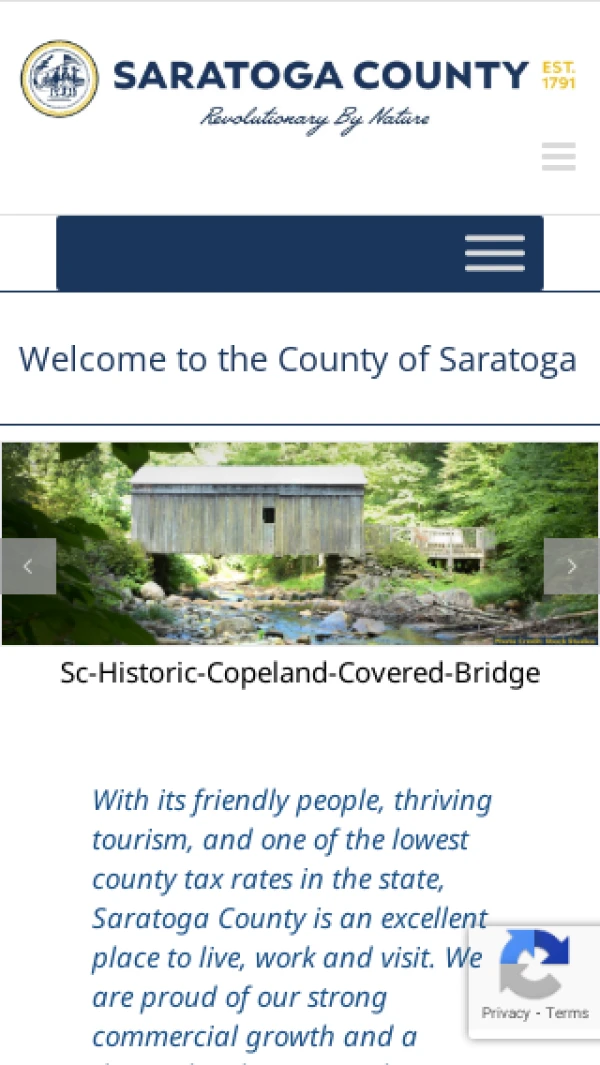Screen dimensions: 600x1065
Task: Expand the dark blue navigation menu bar
Action: click(494, 253)
